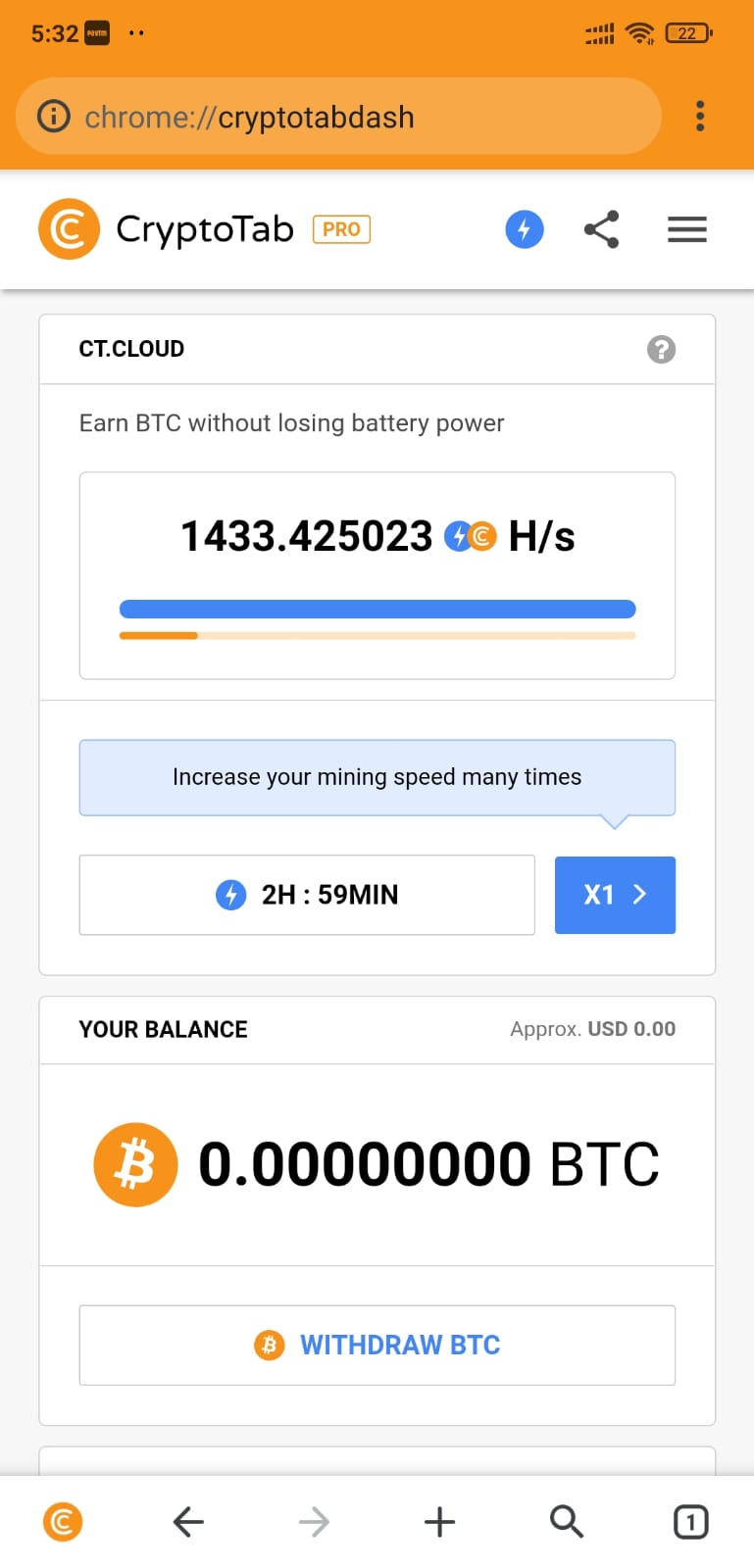The height and width of the screenshot is (1568, 754).
Task: Share CryptoTab via the share icon
Action: click(x=601, y=229)
